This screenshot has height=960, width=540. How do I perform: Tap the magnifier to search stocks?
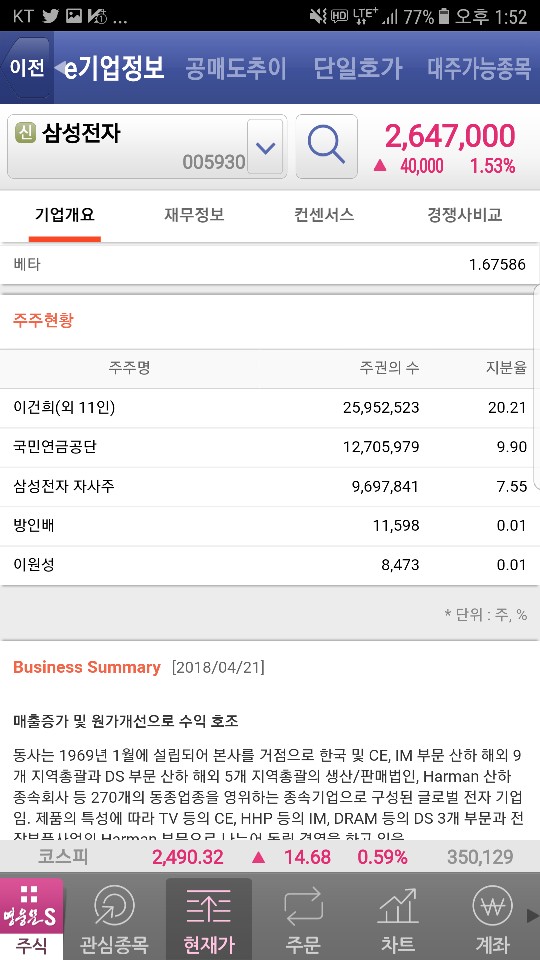[326, 146]
